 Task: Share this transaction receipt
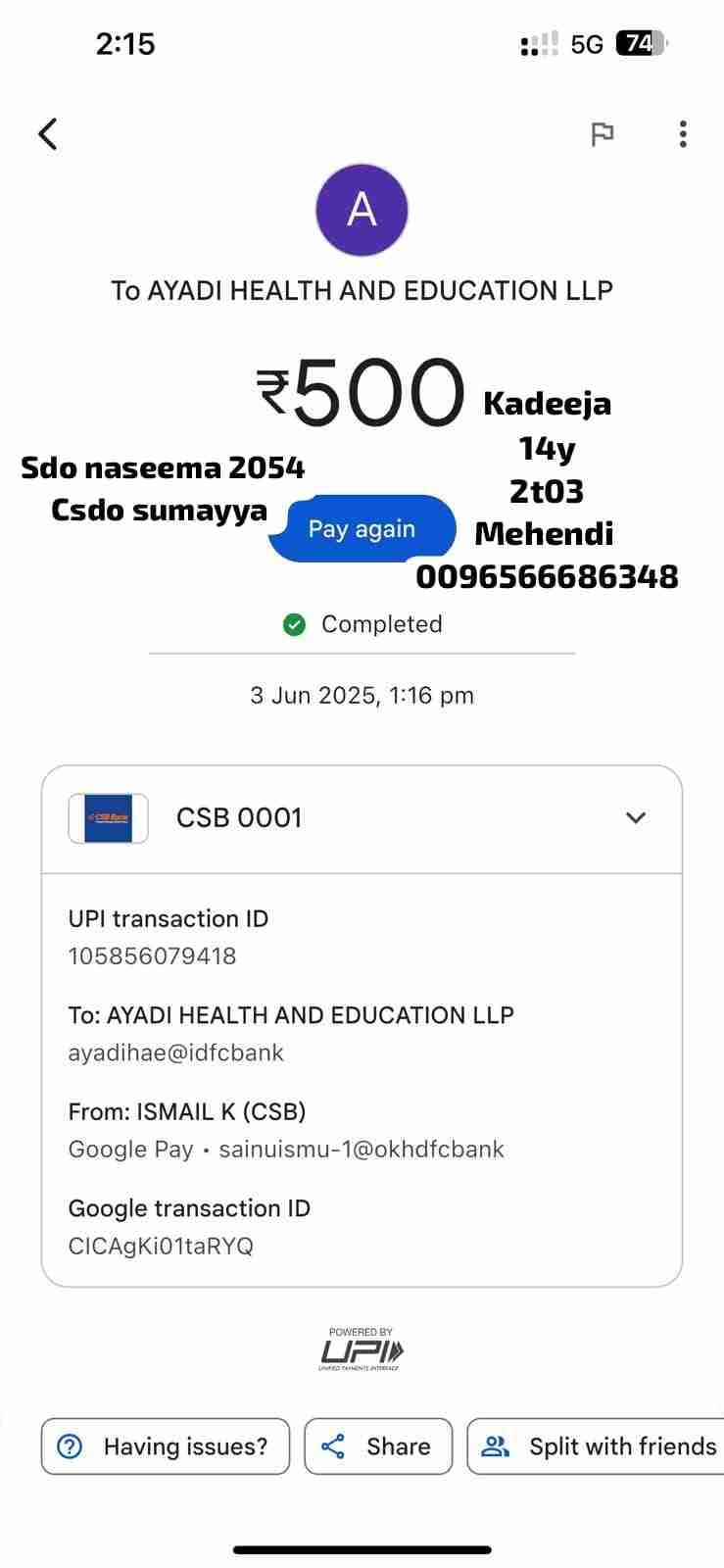[x=378, y=1446]
